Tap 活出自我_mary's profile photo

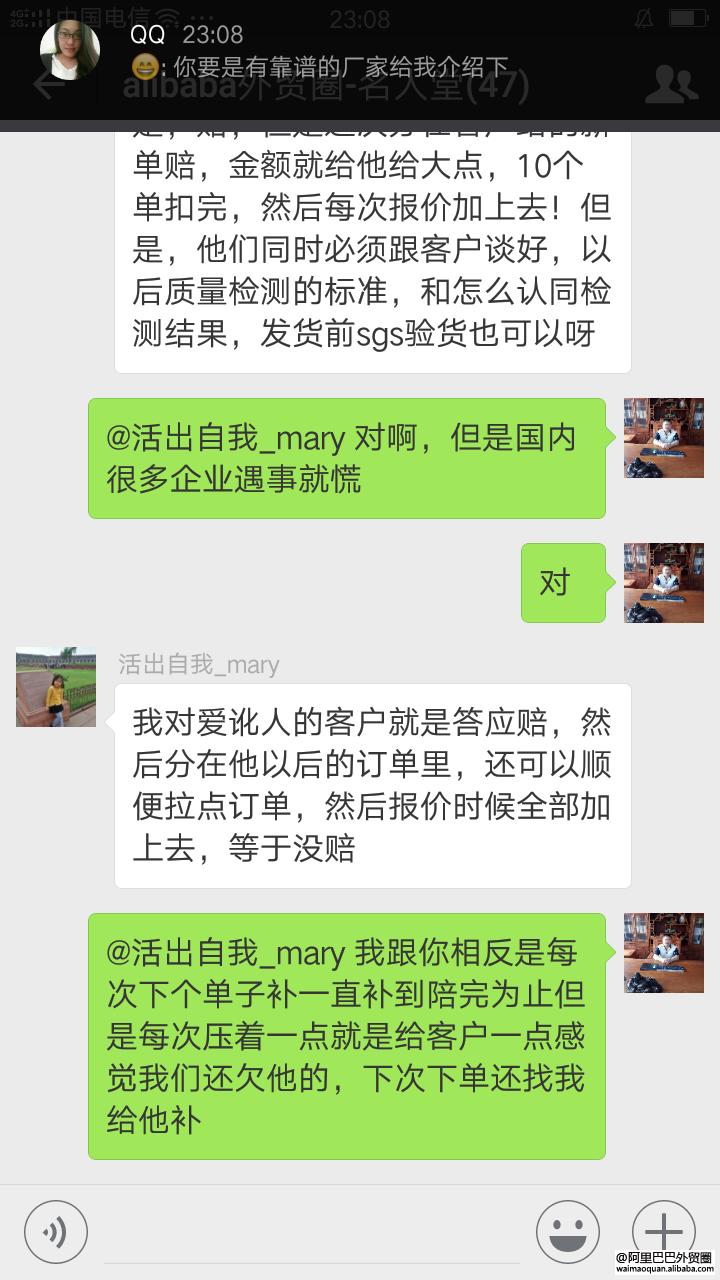[55, 686]
